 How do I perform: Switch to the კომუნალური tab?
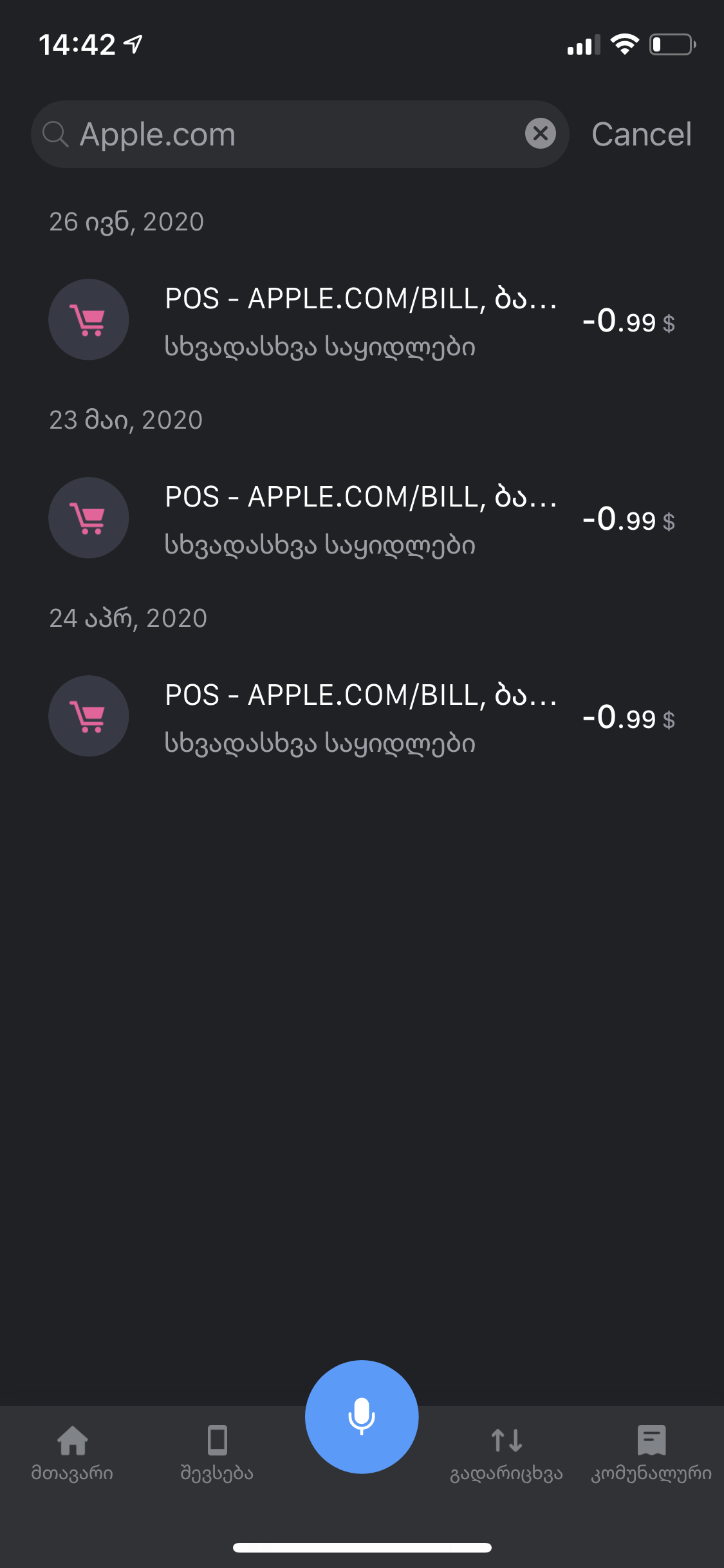pos(651,1452)
